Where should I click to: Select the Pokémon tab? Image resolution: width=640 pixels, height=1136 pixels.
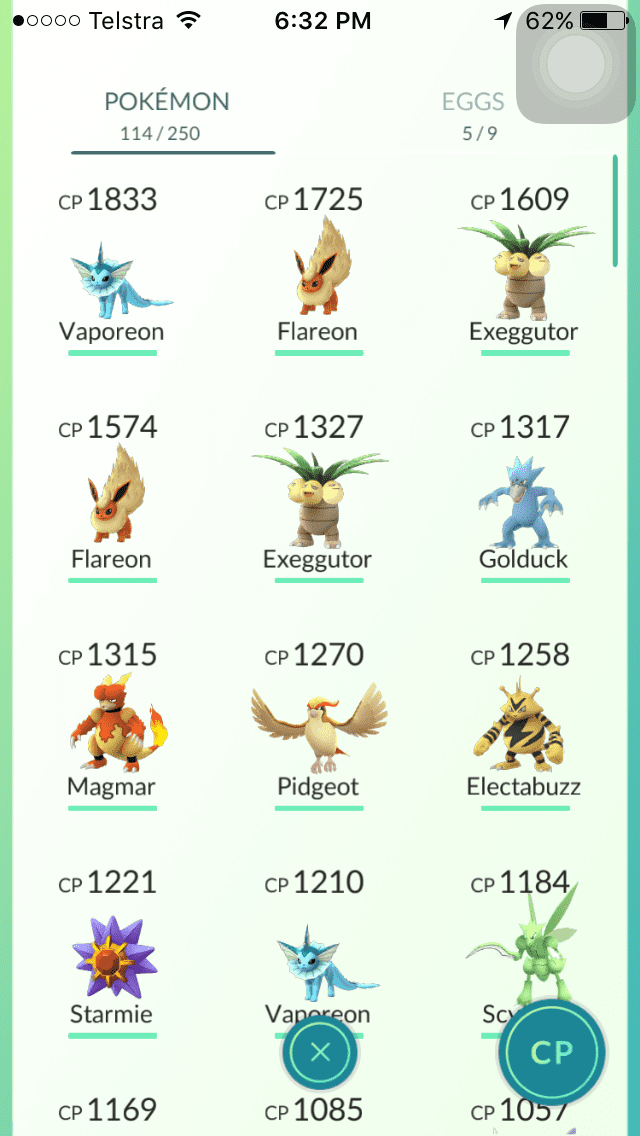(x=167, y=113)
